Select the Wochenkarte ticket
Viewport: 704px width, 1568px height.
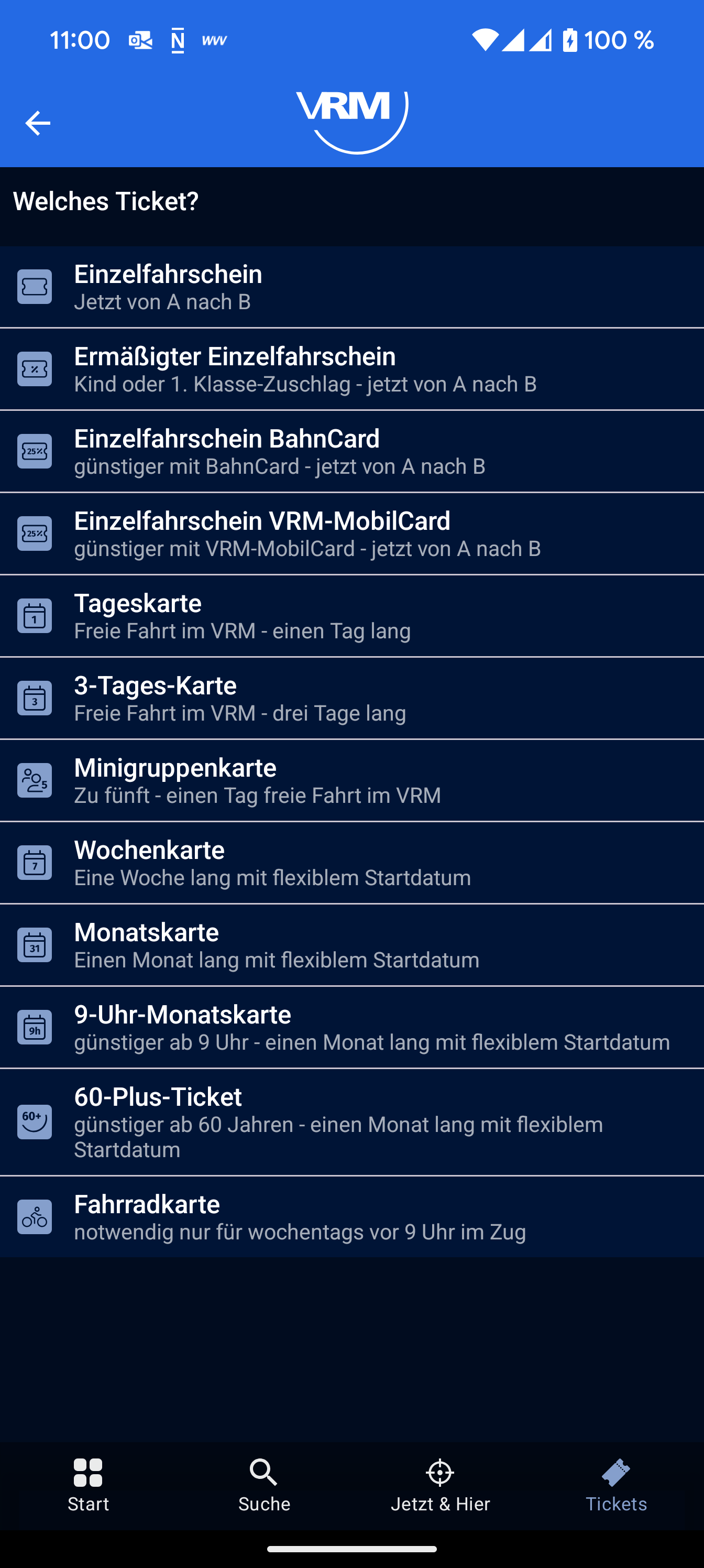[351, 863]
